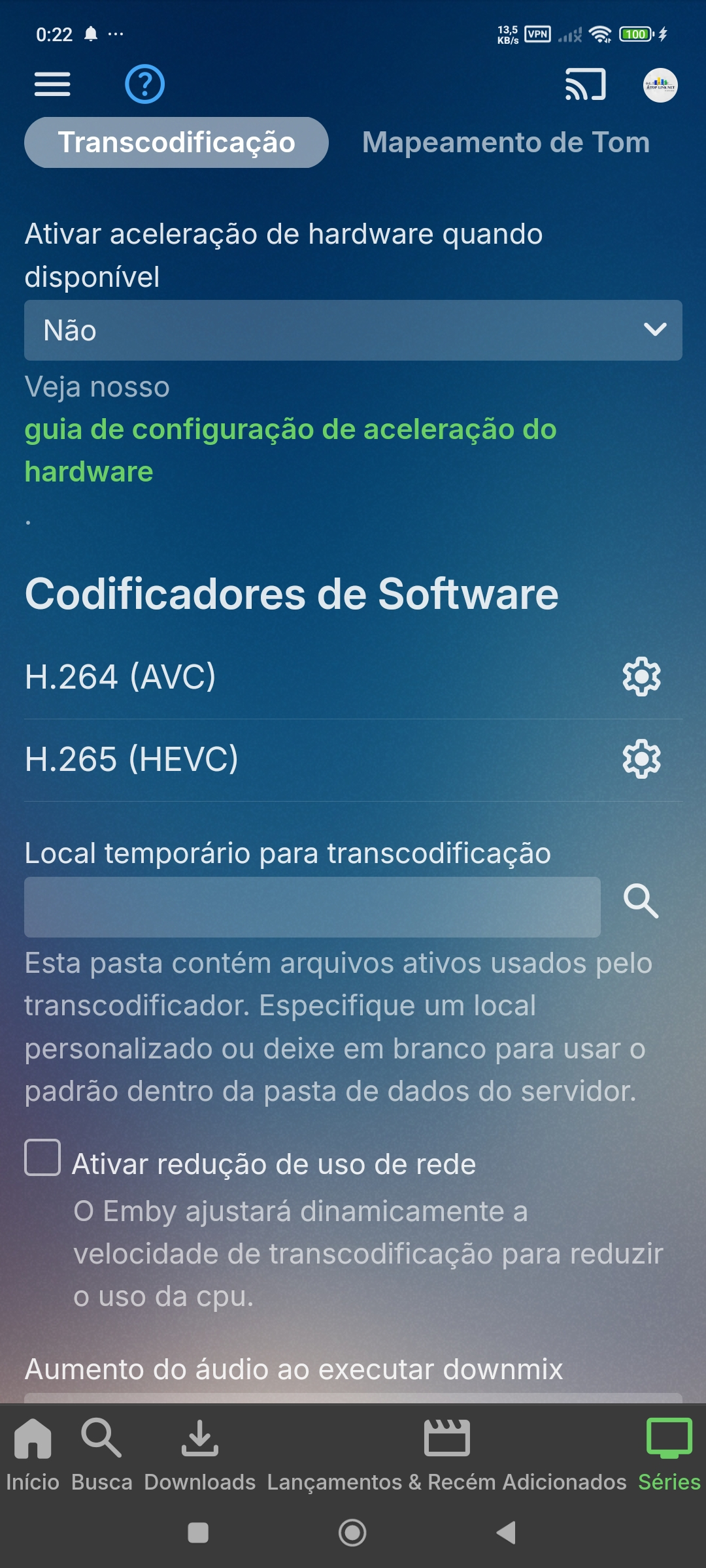Select the Transcodificação tab
Viewport: 706px width, 1568px height.
(x=176, y=142)
